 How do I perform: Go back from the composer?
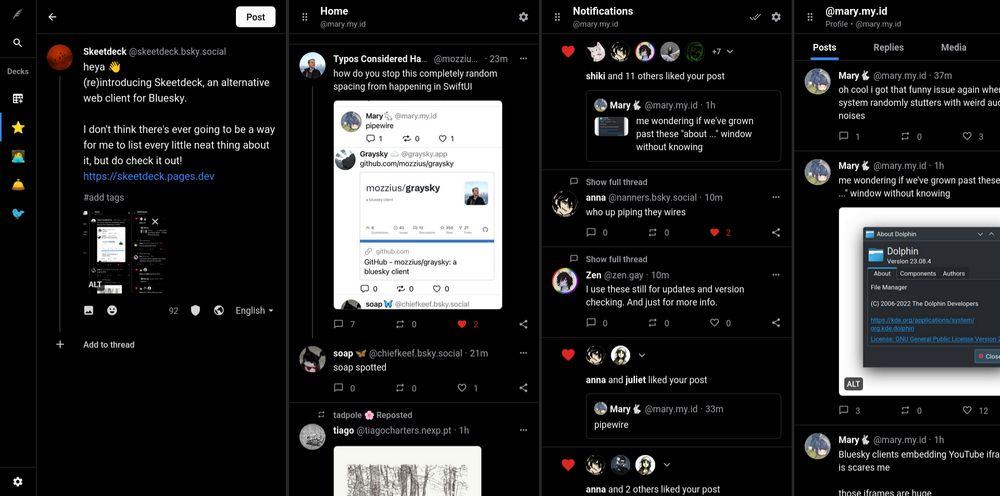(52, 17)
